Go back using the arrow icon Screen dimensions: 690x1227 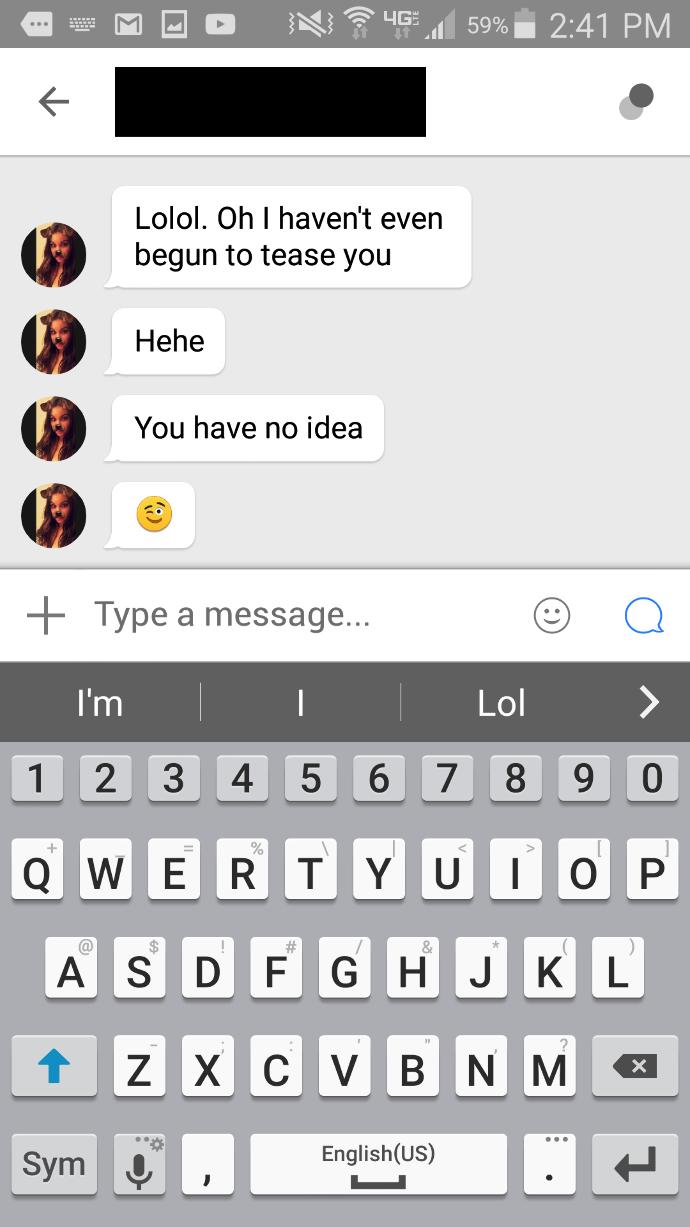click(x=54, y=101)
